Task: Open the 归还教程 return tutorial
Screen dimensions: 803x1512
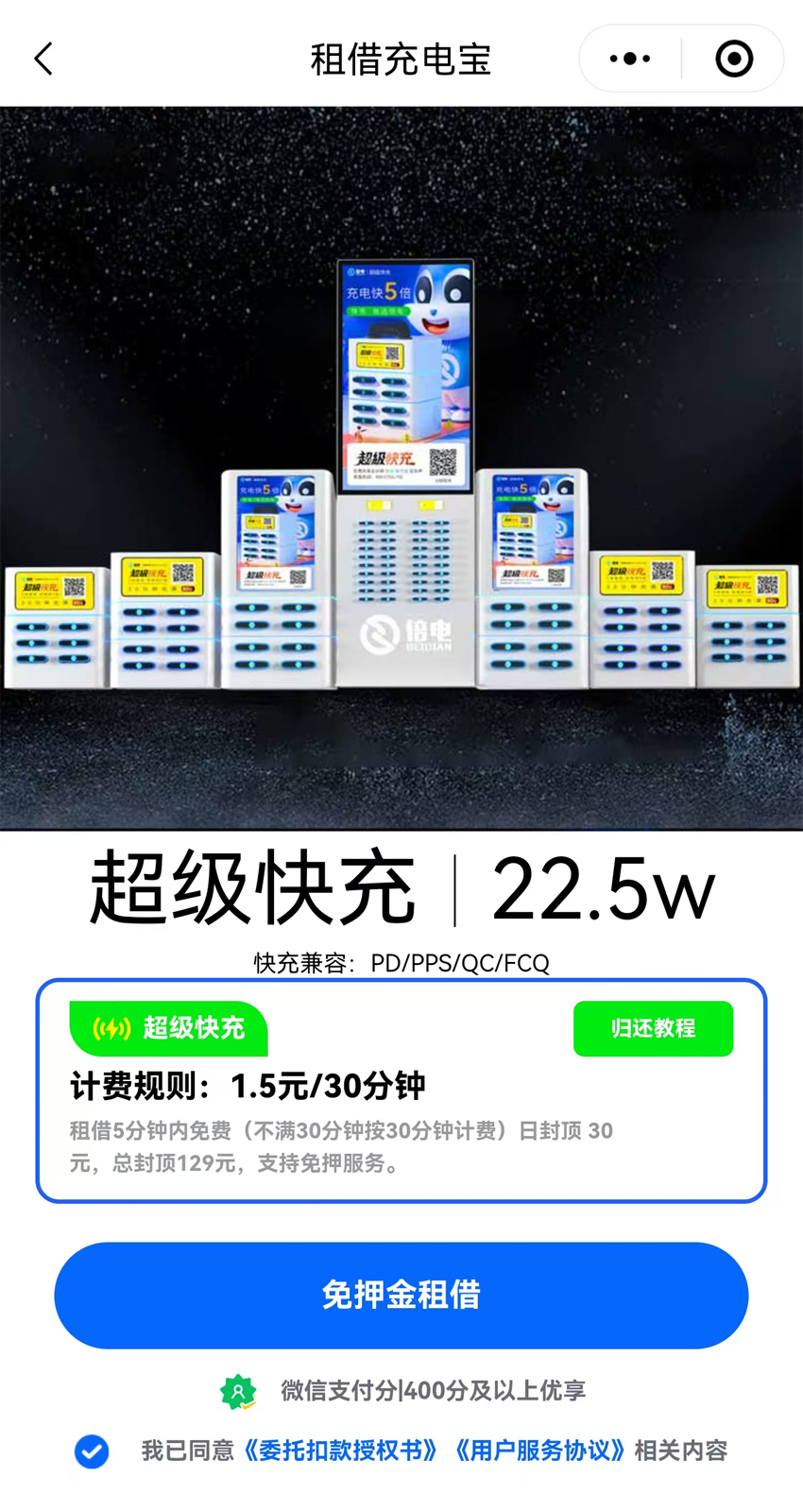Action: point(653,1028)
